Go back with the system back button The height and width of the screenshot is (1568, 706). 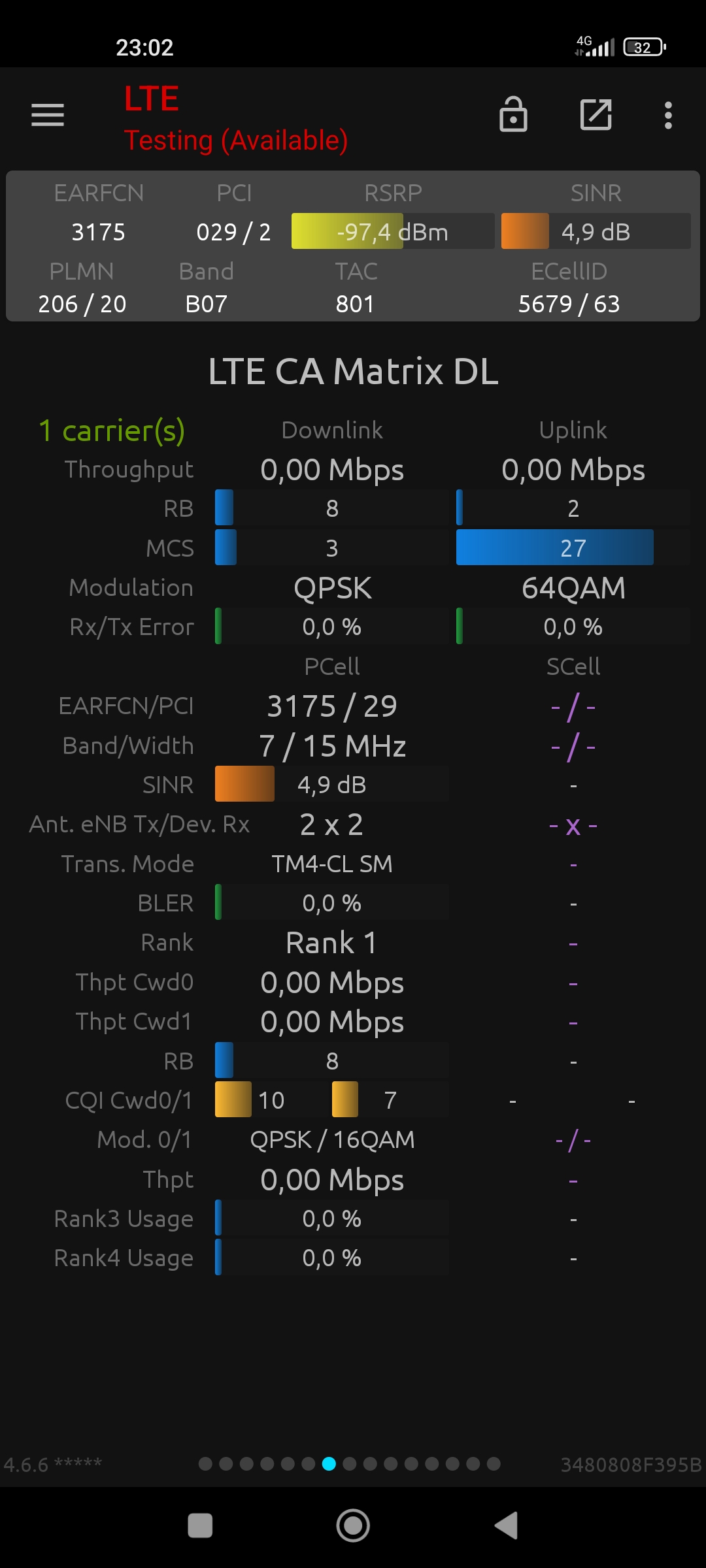507,1526
